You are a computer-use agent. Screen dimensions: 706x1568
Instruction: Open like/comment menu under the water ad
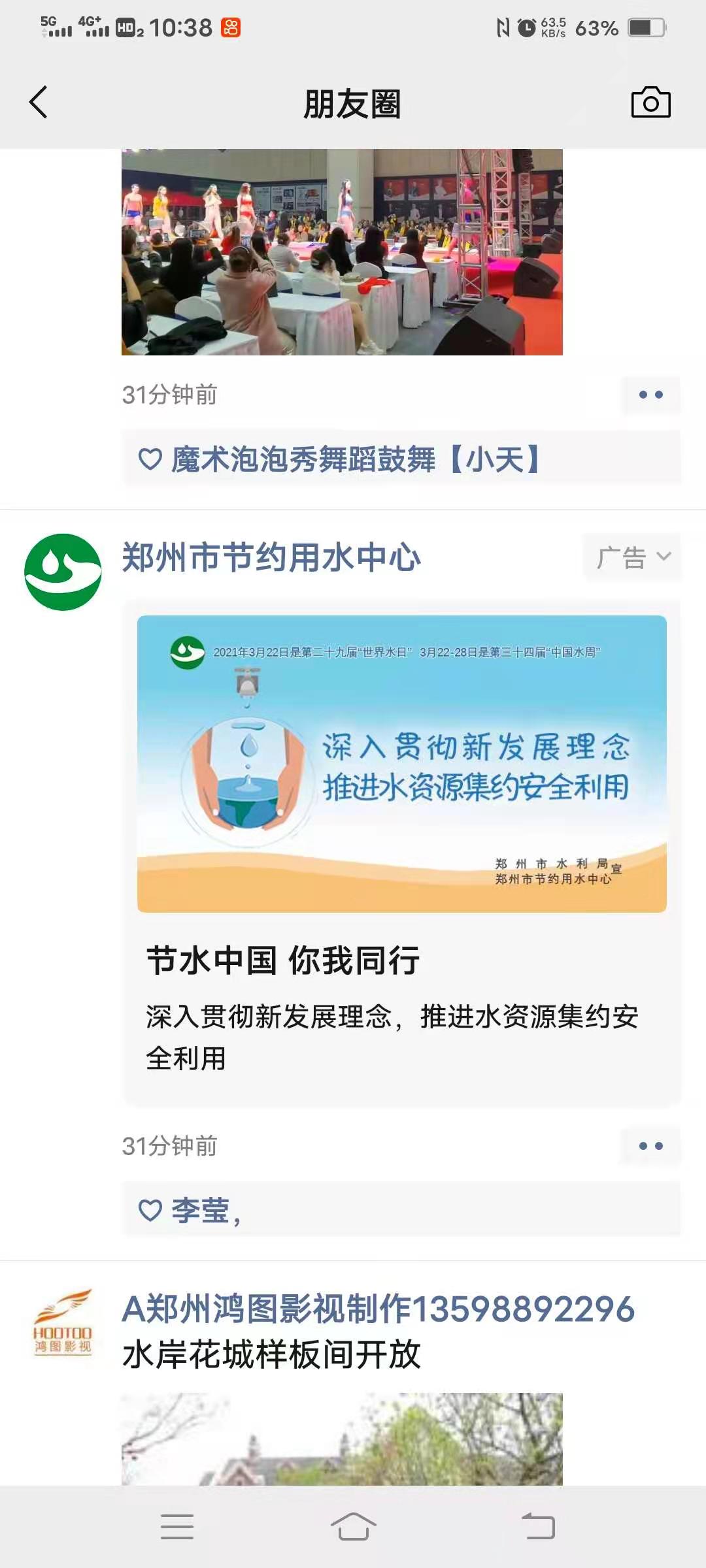point(650,1146)
